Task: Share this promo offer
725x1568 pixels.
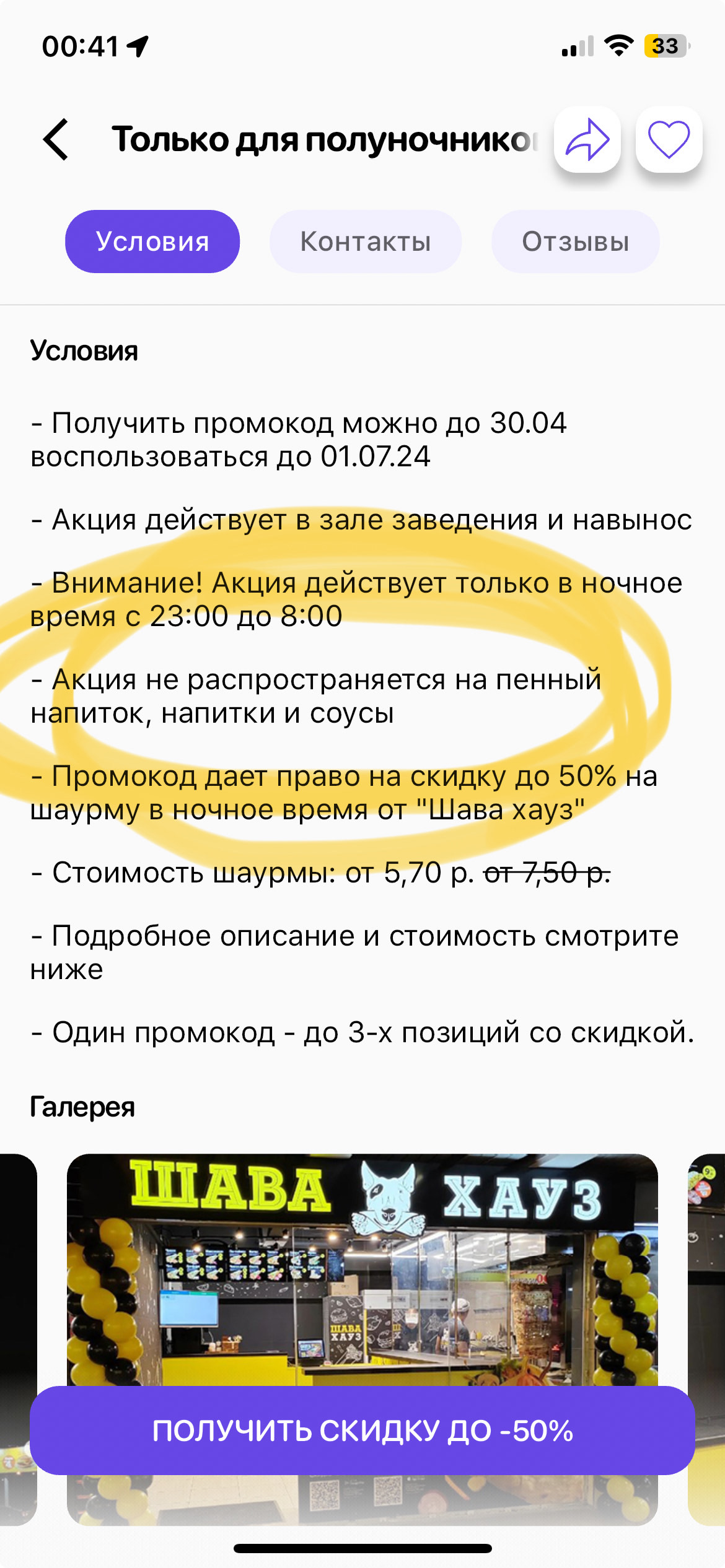Action: (x=587, y=139)
